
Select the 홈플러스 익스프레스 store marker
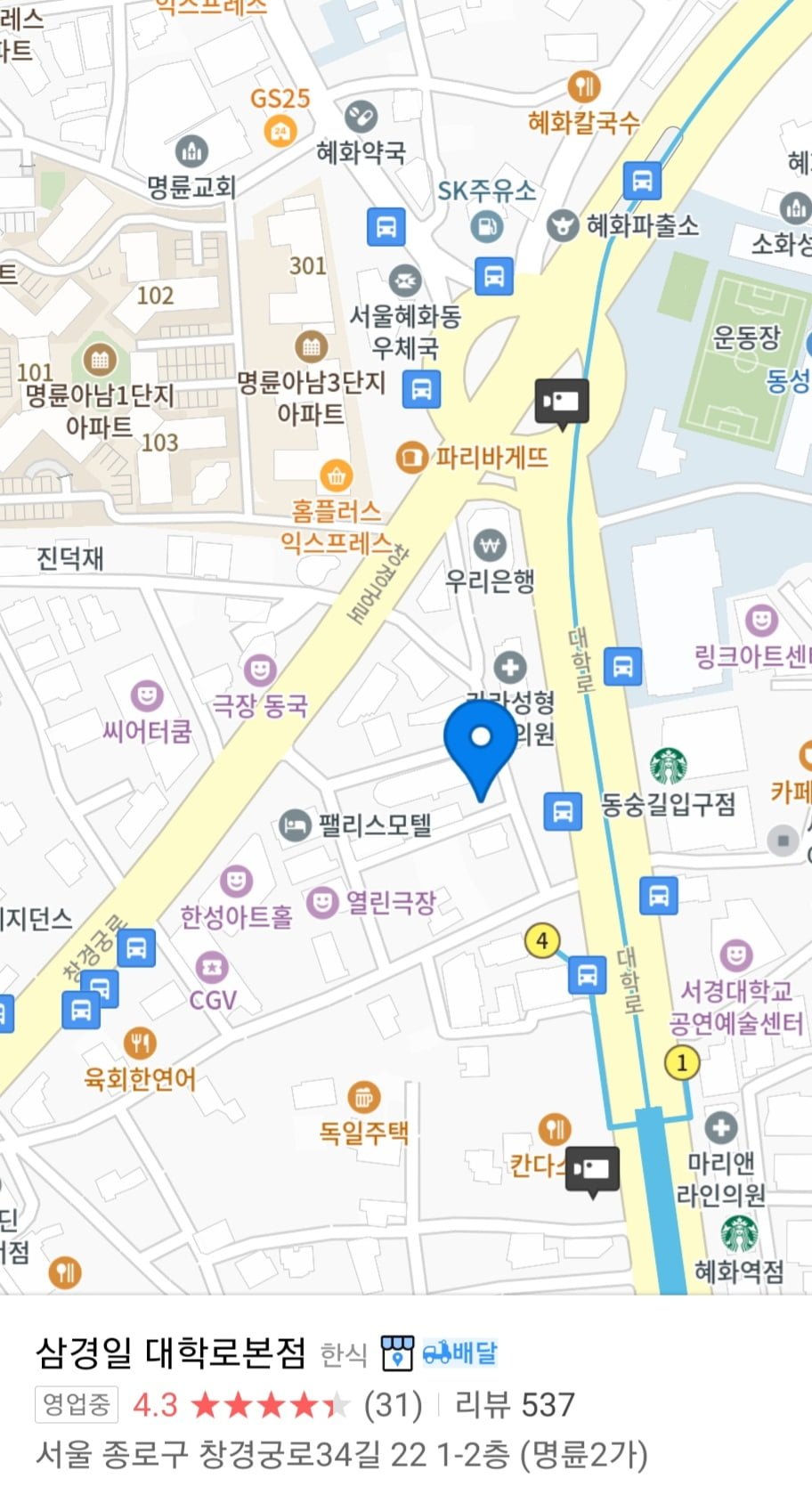coord(336,476)
